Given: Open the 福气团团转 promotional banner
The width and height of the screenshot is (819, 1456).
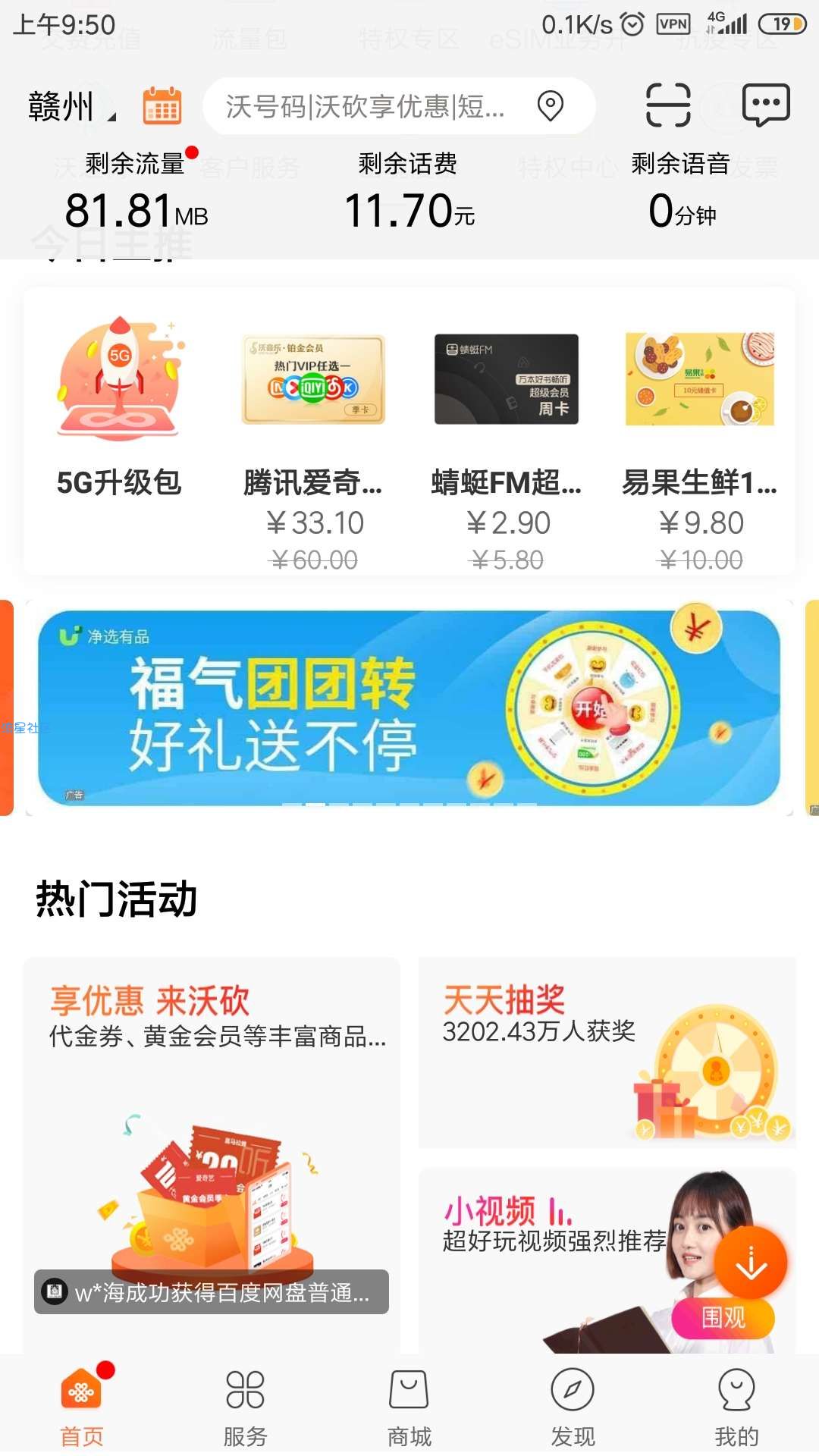Looking at the screenshot, I should 409,708.
